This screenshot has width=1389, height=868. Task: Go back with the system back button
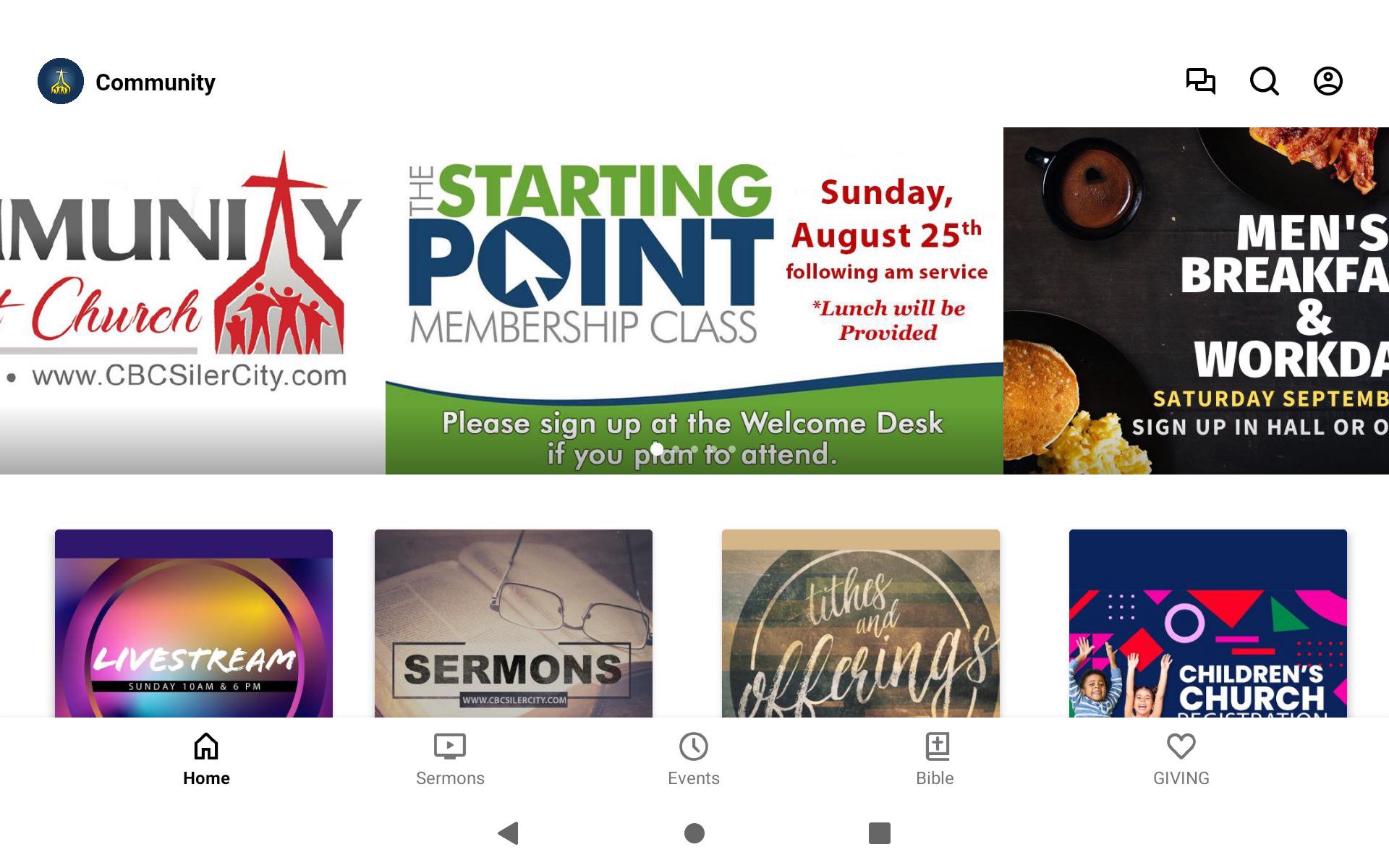tap(509, 833)
